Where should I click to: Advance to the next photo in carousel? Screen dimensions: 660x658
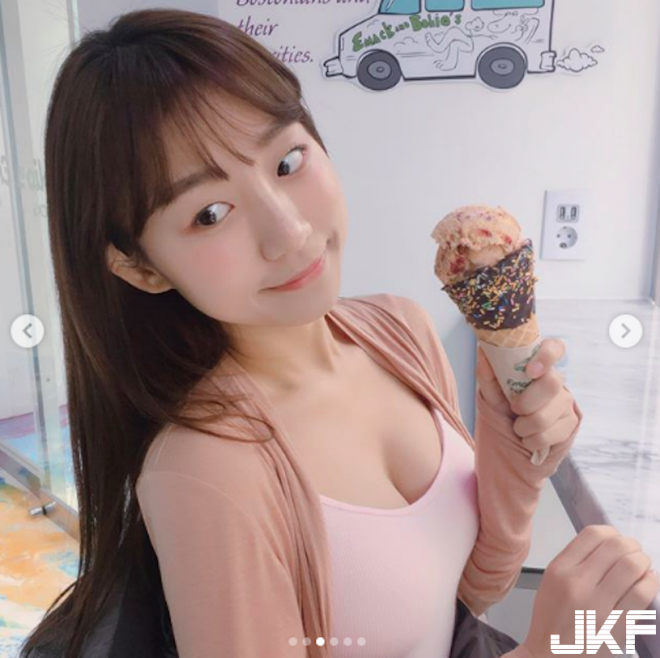click(626, 330)
